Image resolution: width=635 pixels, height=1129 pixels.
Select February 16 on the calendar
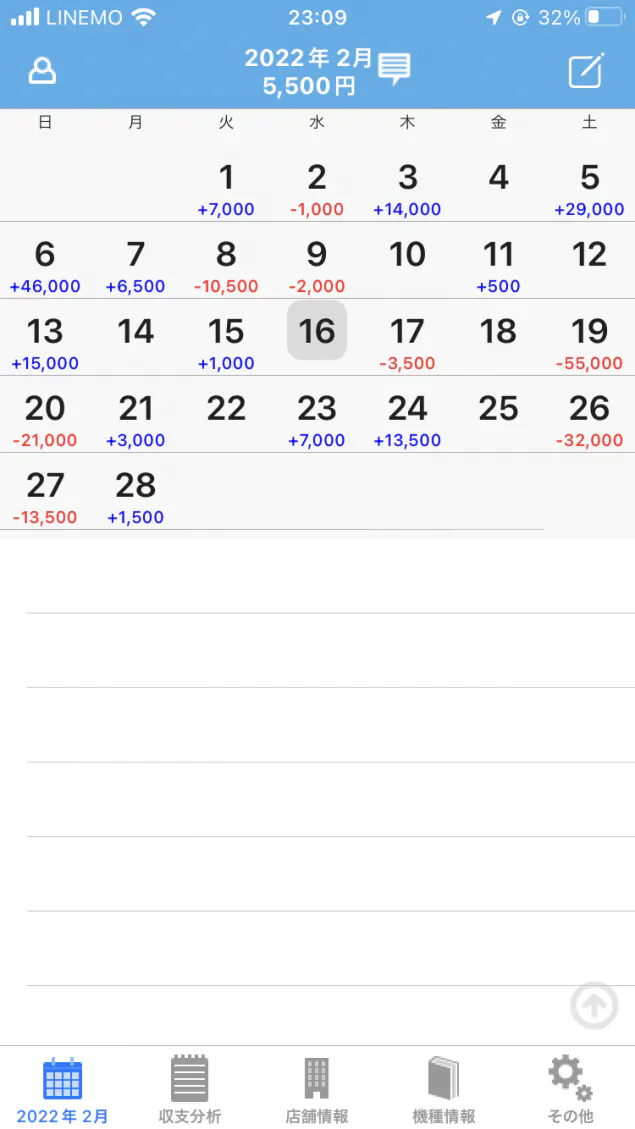point(317,330)
